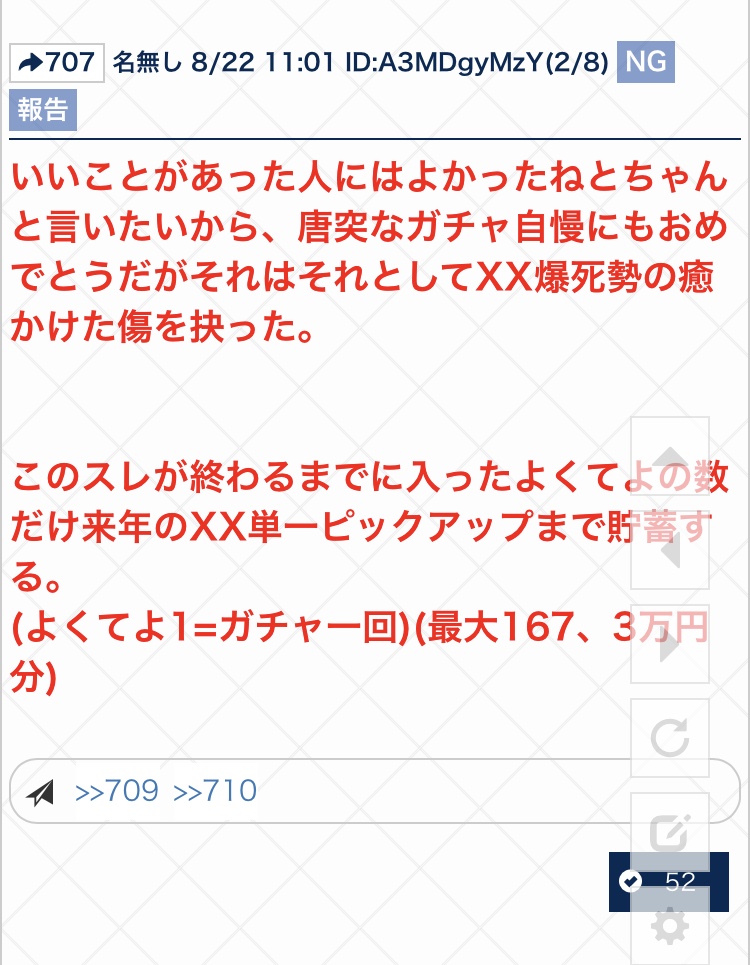This screenshot has width=750, height=965.
Task: Tap the right arrow floating button
Action: pos(670,645)
